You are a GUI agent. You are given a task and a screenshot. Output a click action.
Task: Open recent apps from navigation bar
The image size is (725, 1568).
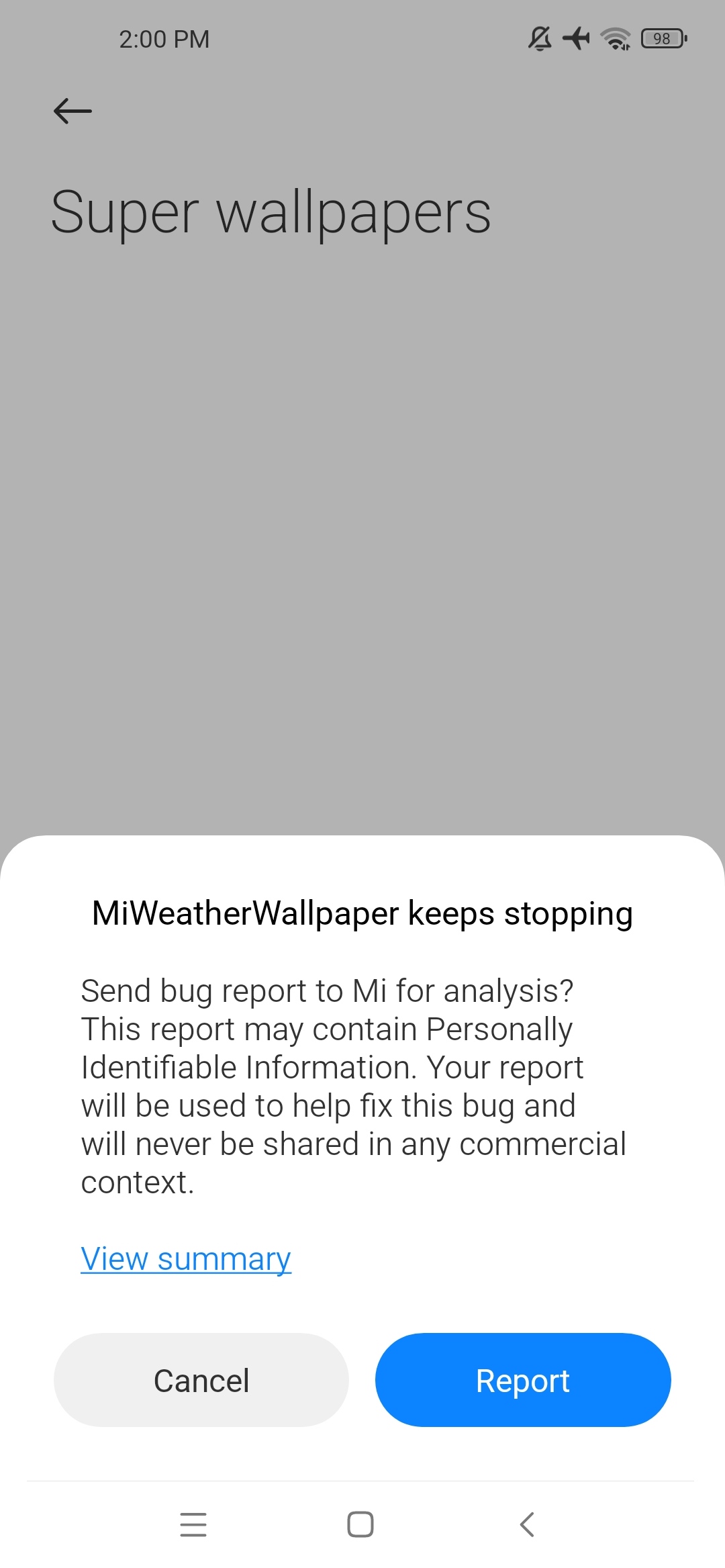coord(193,1524)
